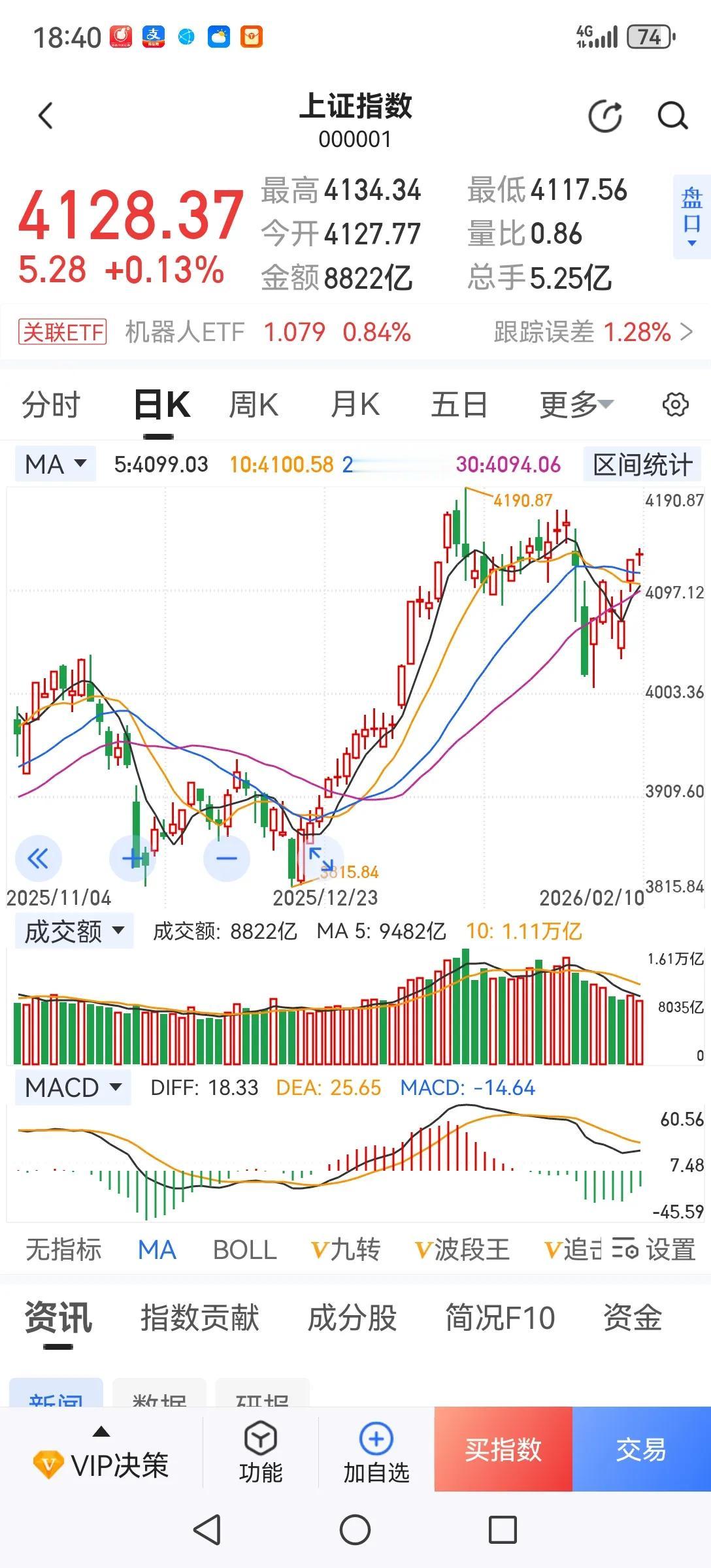Select 无指标 to hide the sub-indicator

63,1249
